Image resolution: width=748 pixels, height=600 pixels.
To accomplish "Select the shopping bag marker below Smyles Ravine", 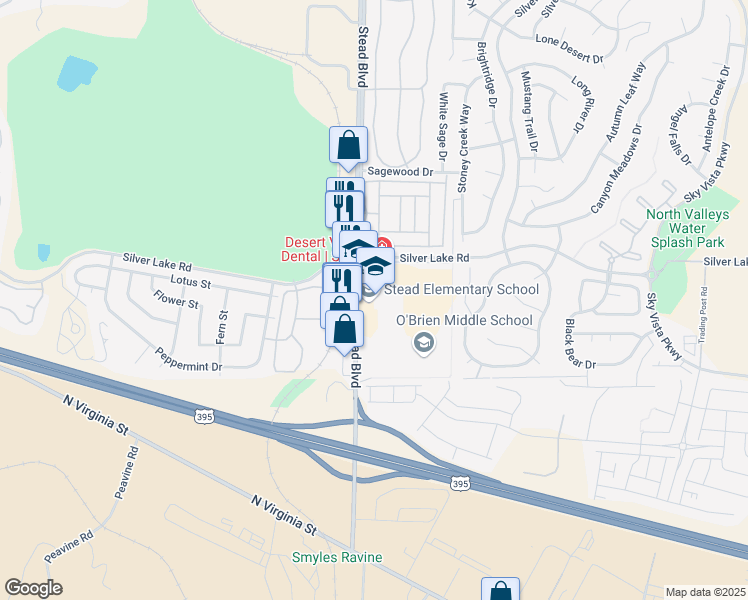I will [x=500, y=590].
